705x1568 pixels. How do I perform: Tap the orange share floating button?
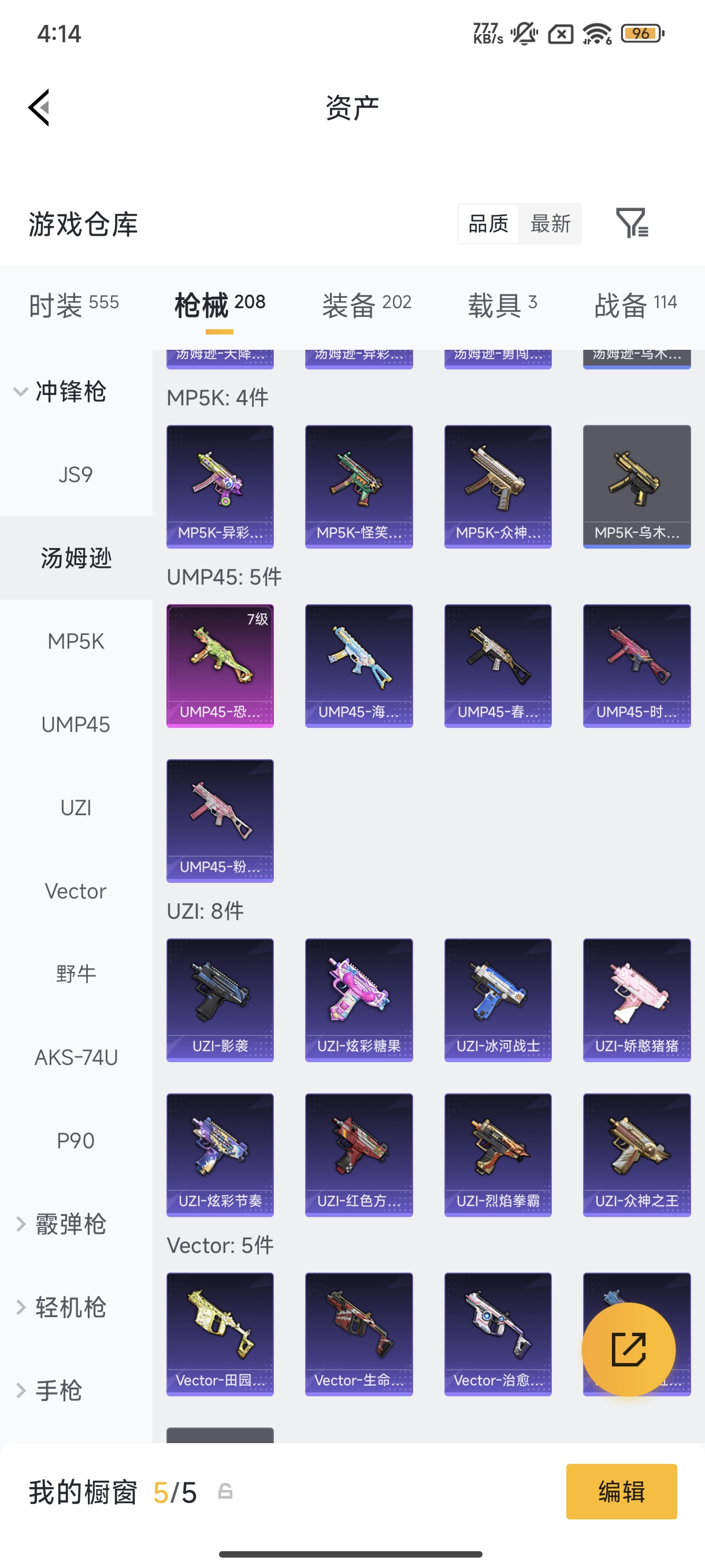point(628,1349)
